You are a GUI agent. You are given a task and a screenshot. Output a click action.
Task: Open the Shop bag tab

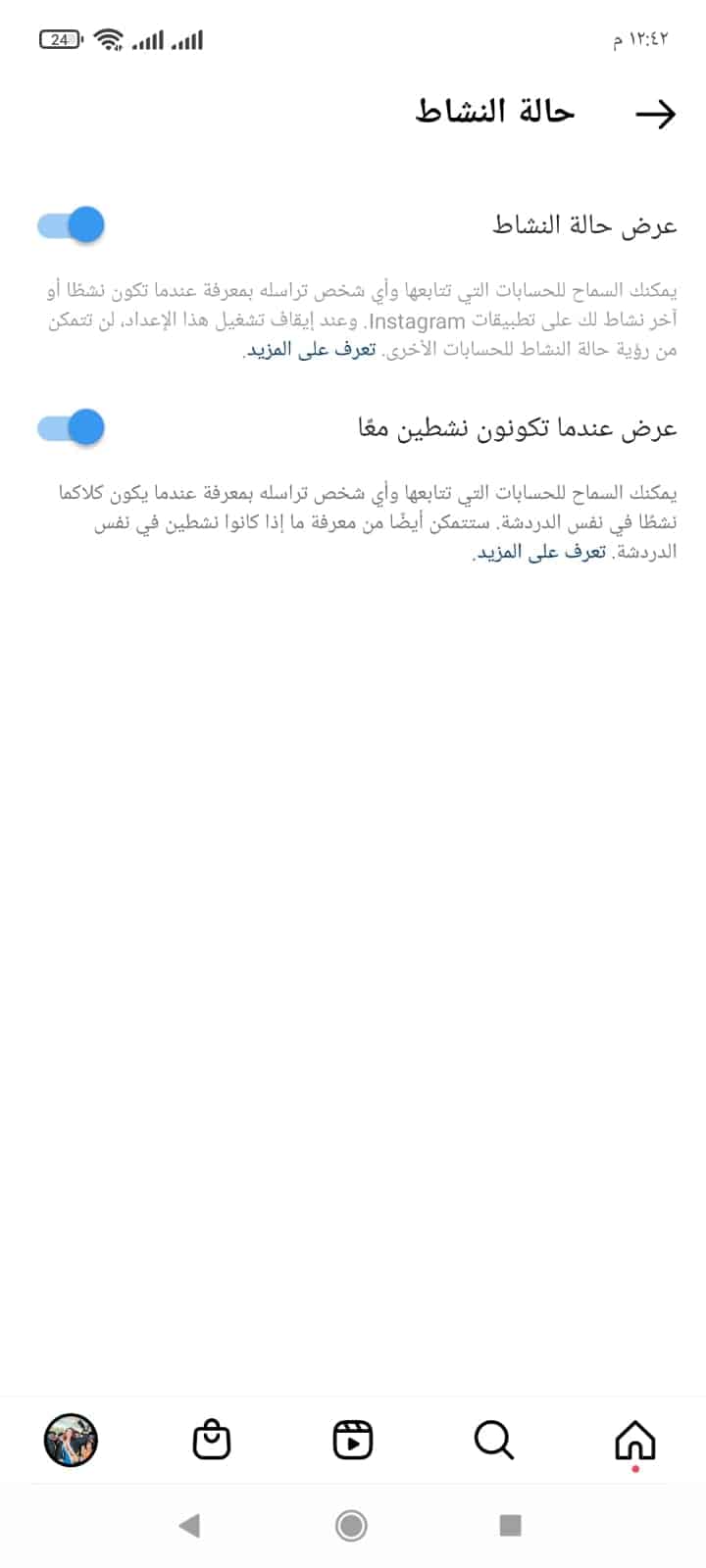pyautogui.click(x=212, y=1441)
